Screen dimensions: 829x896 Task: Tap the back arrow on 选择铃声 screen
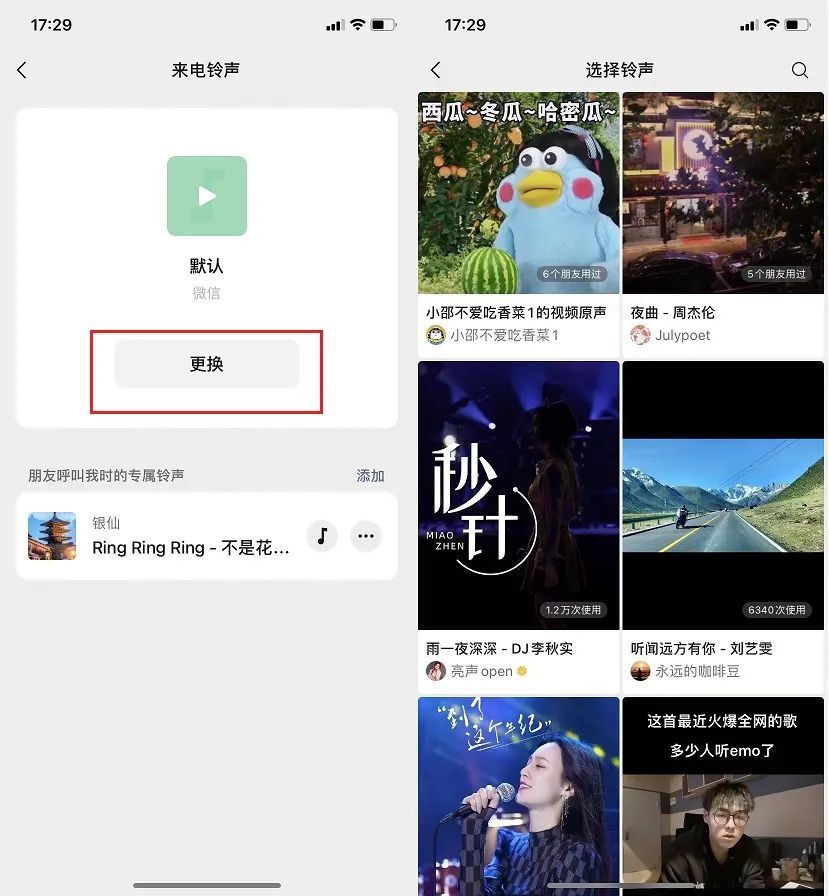[434, 70]
